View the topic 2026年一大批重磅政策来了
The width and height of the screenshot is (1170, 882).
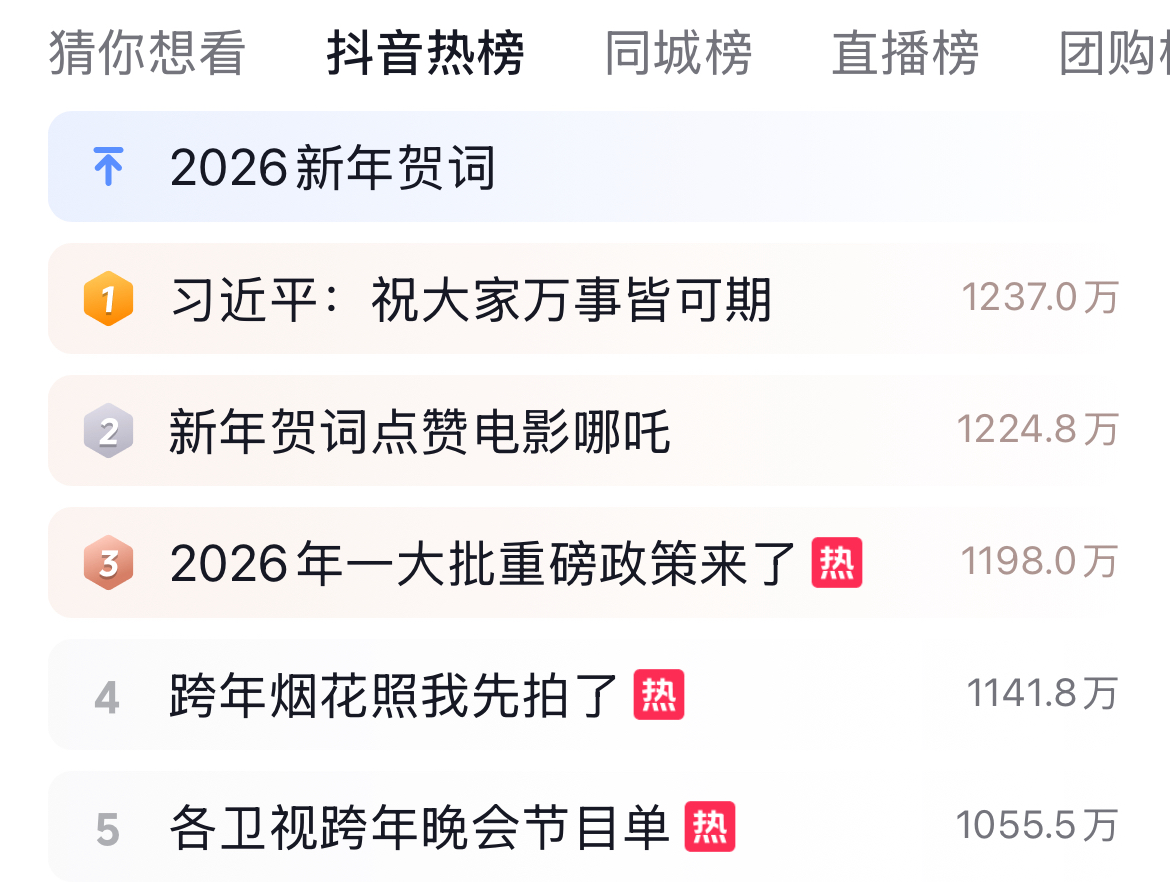(483, 563)
